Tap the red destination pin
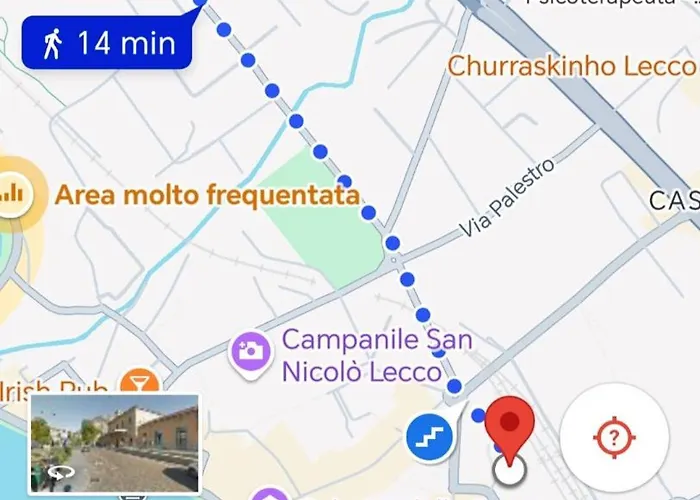This screenshot has height=500, width=700. coord(511,426)
